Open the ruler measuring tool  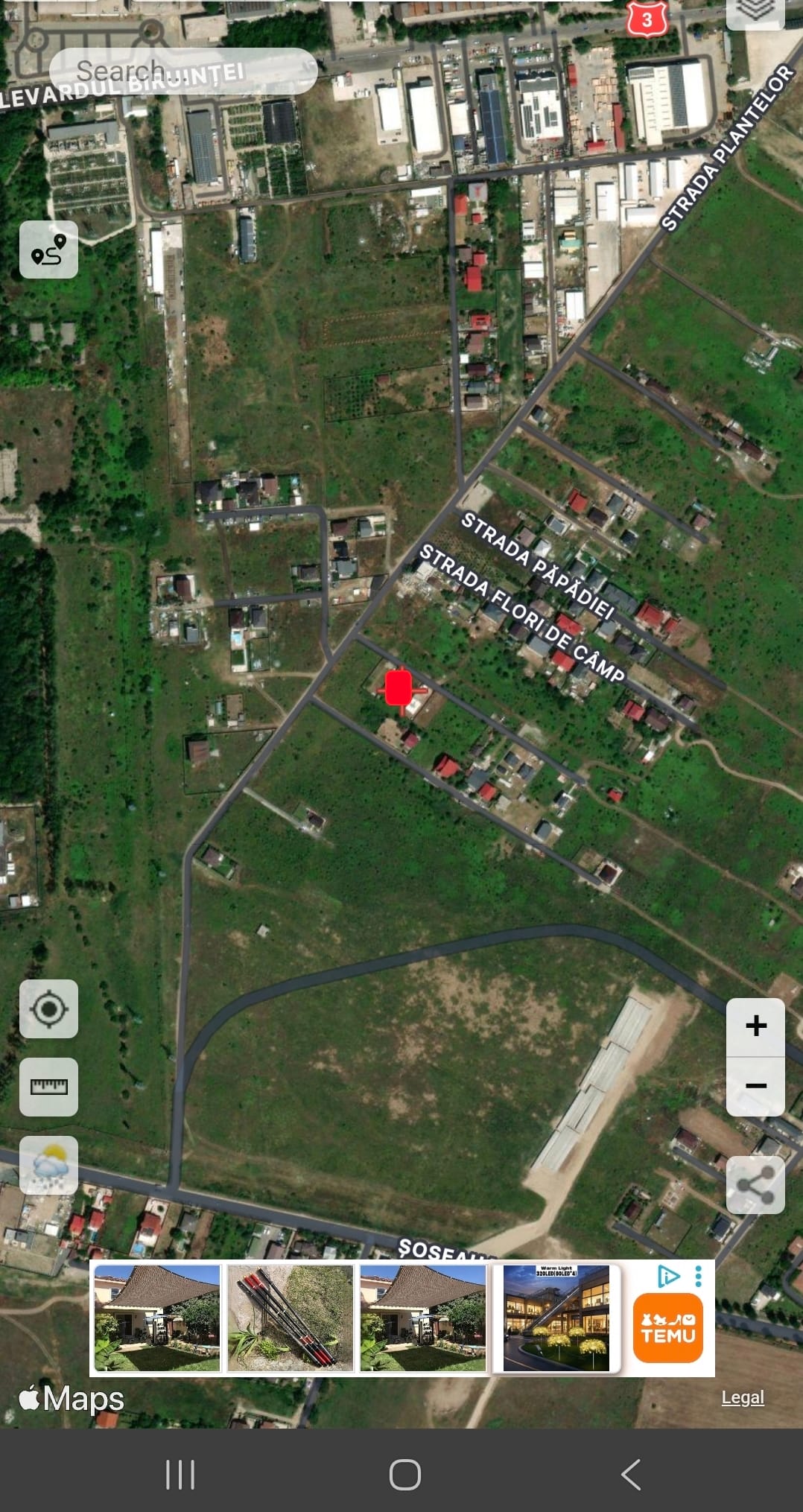click(48, 1087)
